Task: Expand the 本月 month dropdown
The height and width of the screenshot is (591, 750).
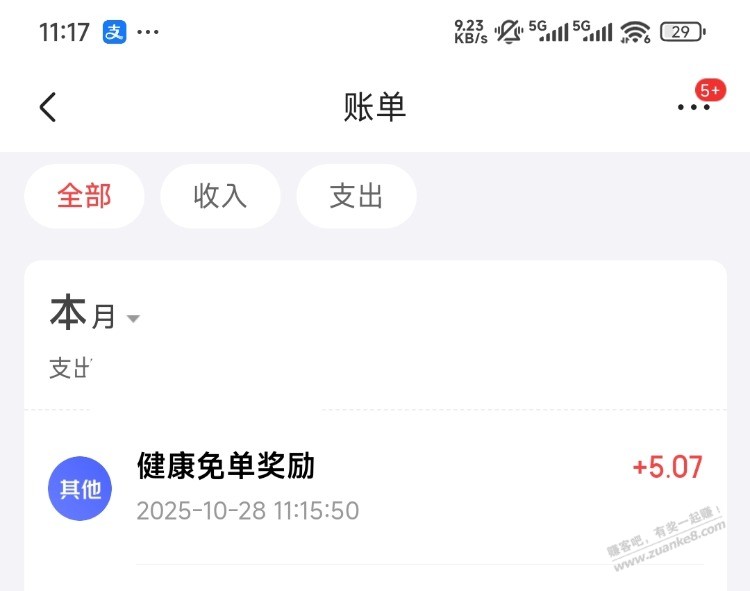Action: 96,316
